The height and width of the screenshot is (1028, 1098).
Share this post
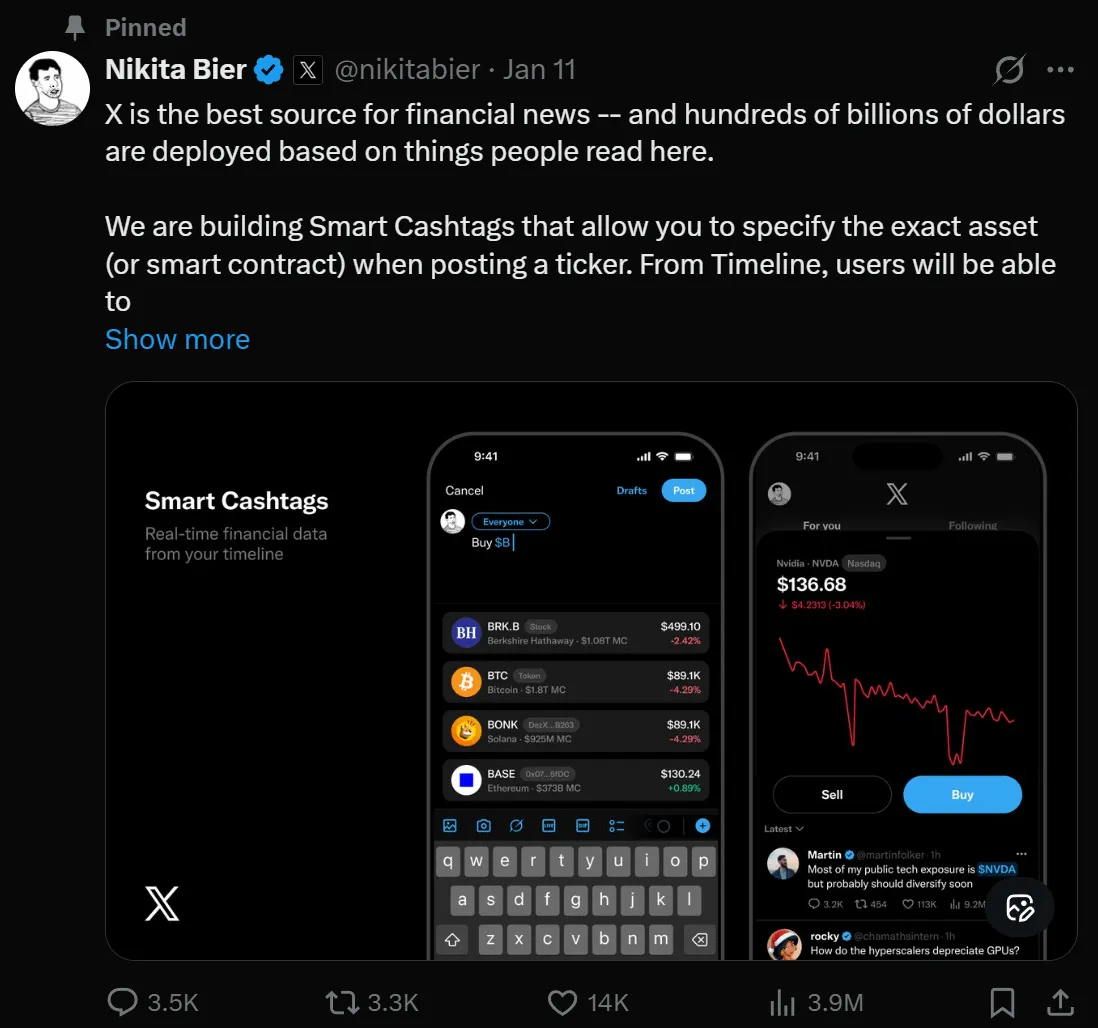(1060, 1002)
